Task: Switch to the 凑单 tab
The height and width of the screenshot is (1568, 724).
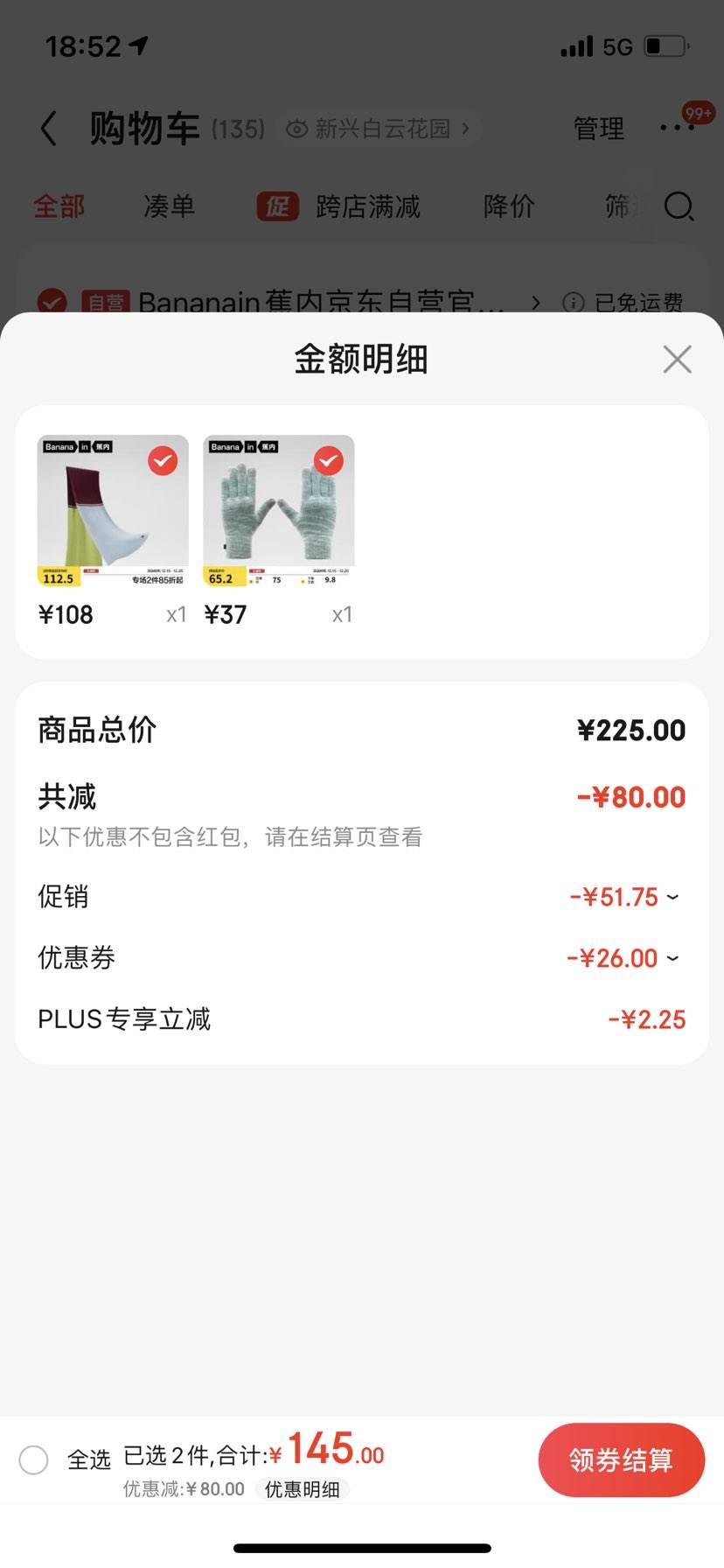Action: pyautogui.click(x=166, y=207)
